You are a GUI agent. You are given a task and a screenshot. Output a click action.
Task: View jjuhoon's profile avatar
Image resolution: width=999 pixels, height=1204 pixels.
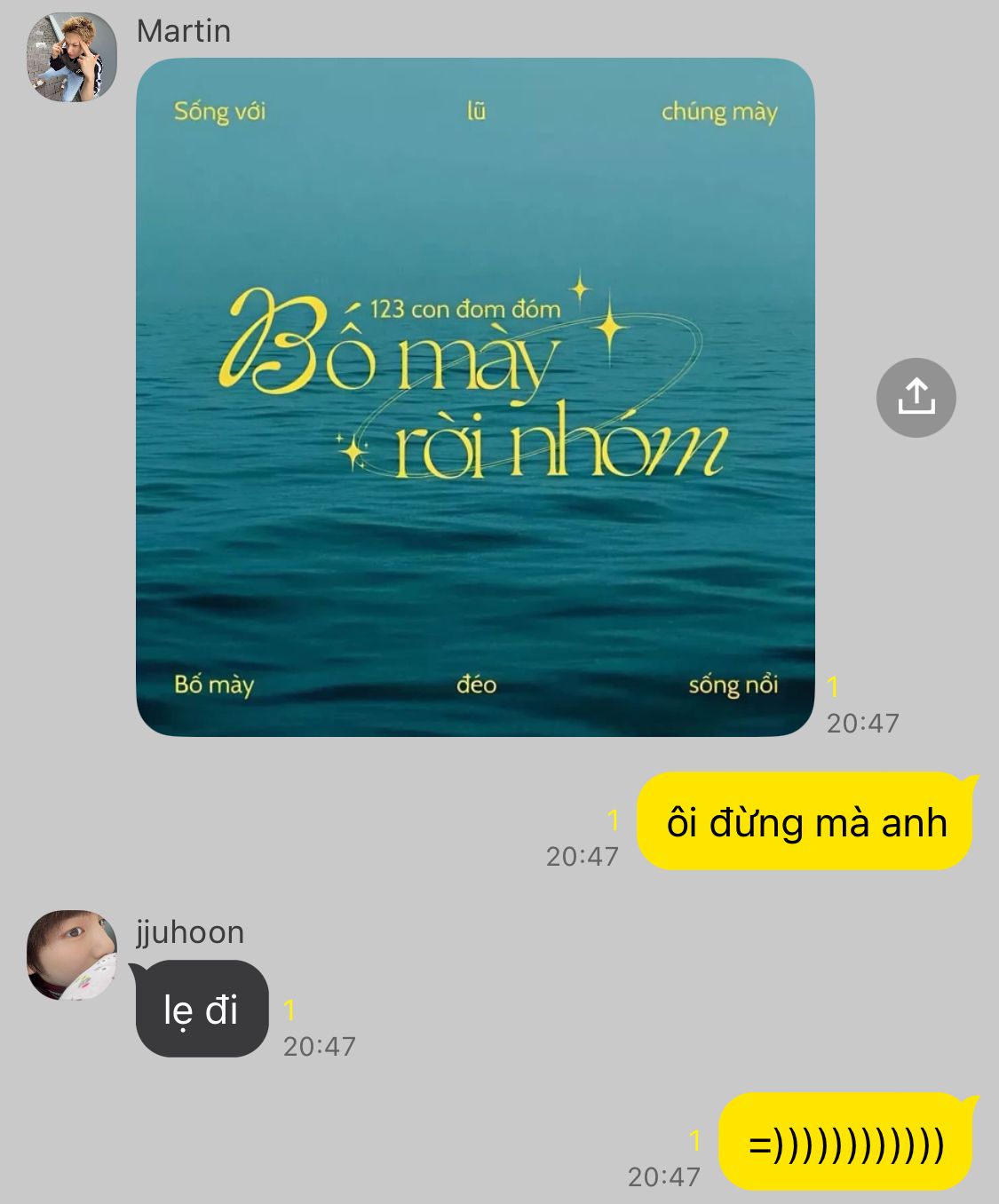pyautogui.click(x=72, y=954)
